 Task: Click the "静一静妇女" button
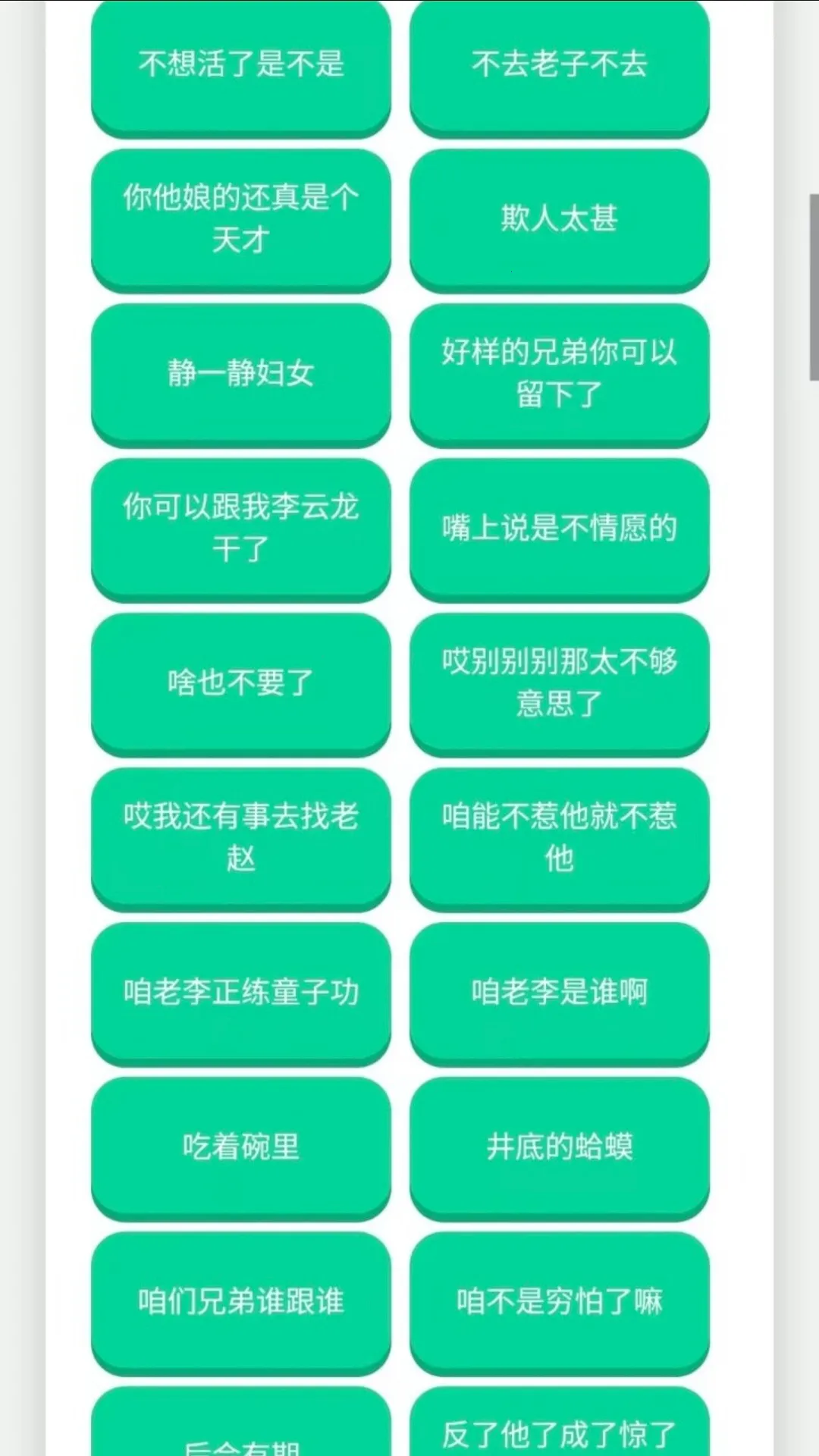[241, 373]
